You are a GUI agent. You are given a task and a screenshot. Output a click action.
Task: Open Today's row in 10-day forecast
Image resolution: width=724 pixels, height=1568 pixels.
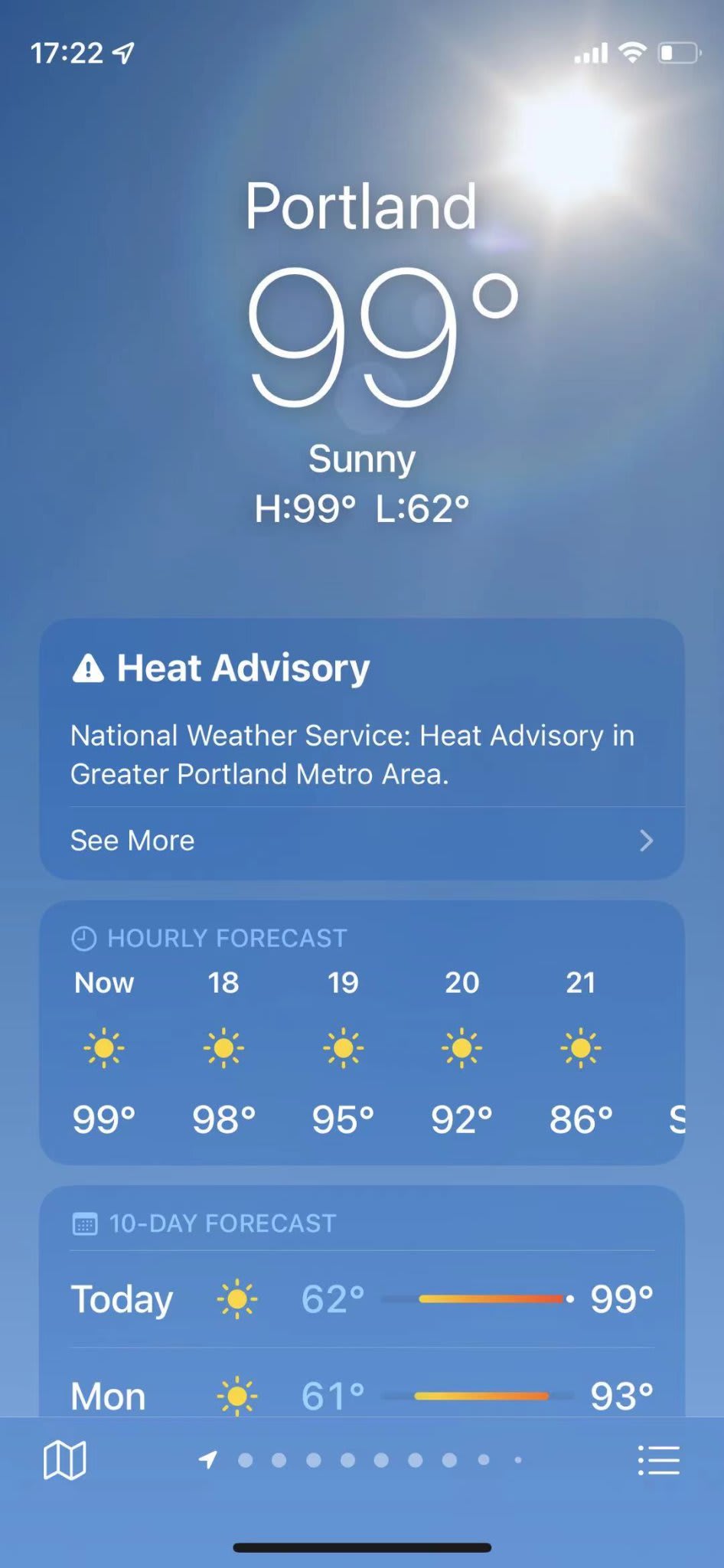pyautogui.click(x=361, y=1299)
